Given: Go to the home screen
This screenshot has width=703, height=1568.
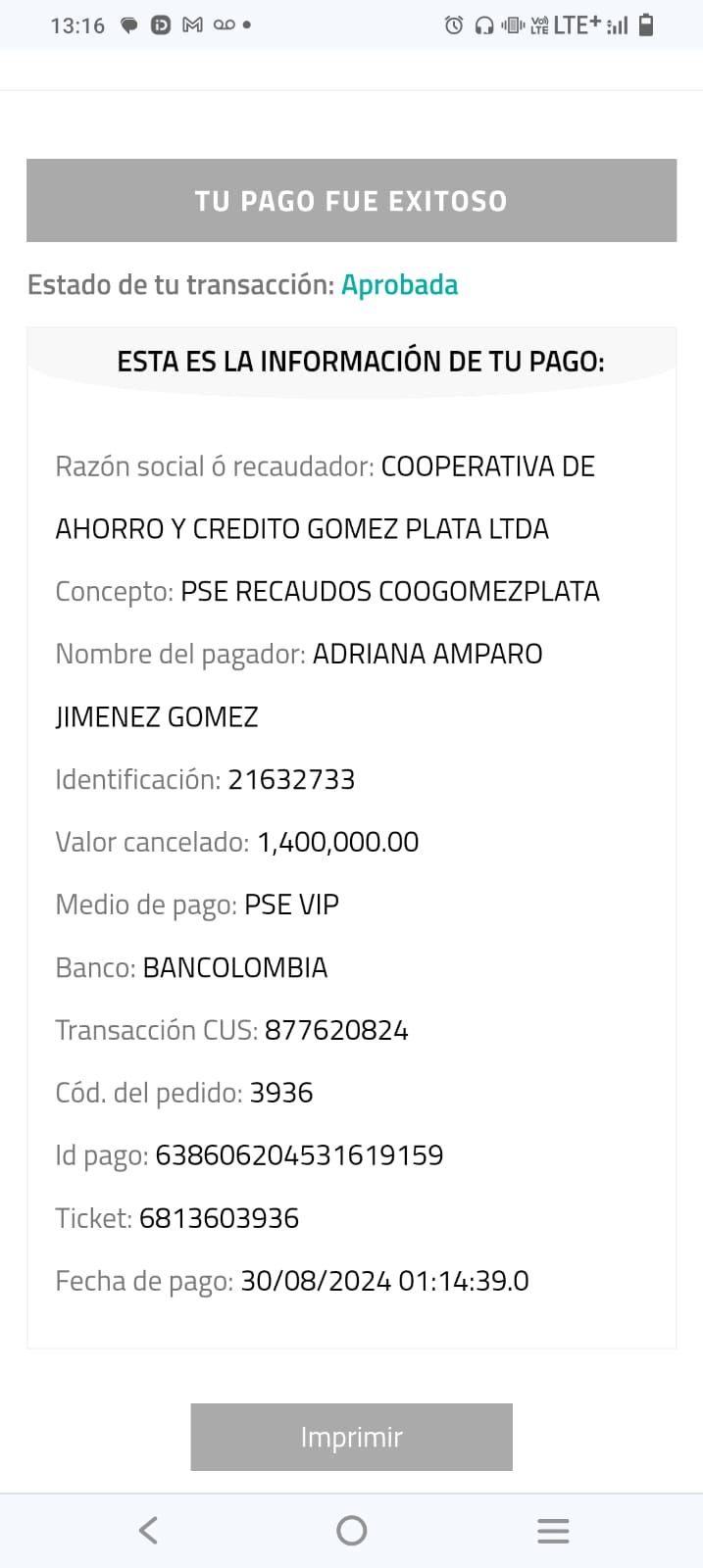Looking at the screenshot, I should [x=351, y=1530].
